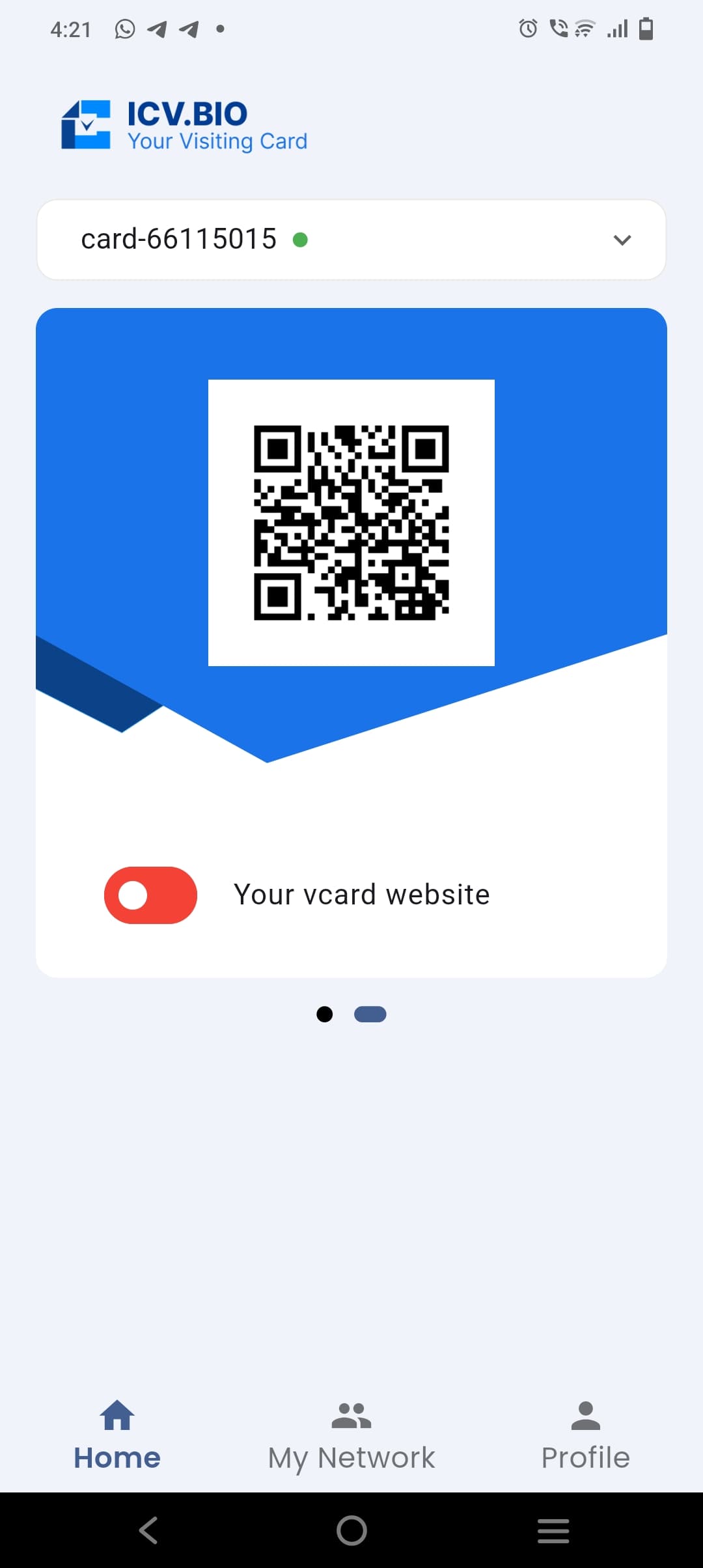The width and height of the screenshot is (703, 1568).
Task: Select the Home tab
Action: coord(117,1436)
